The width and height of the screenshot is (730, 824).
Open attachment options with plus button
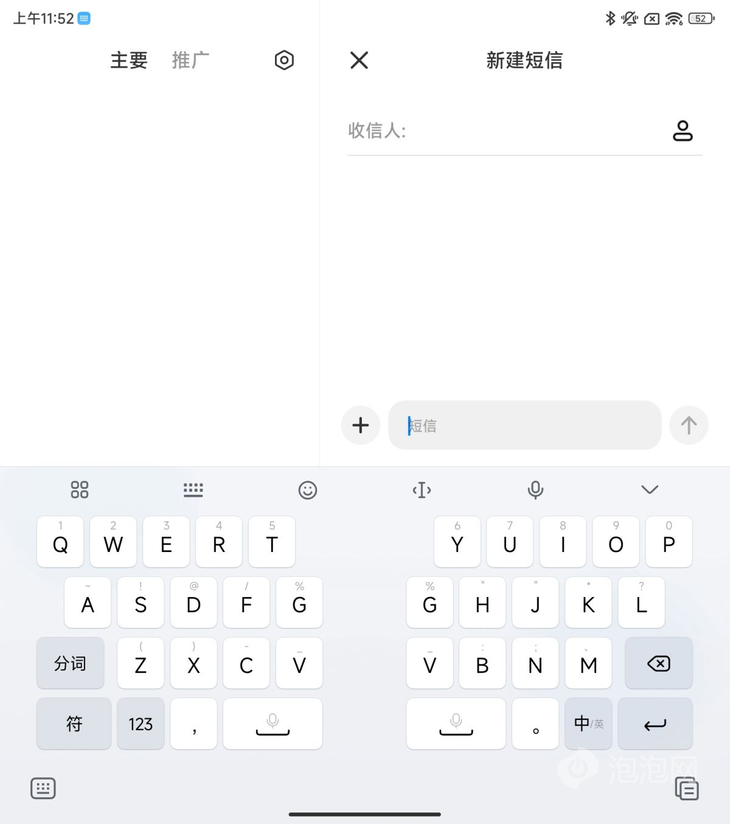361,425
